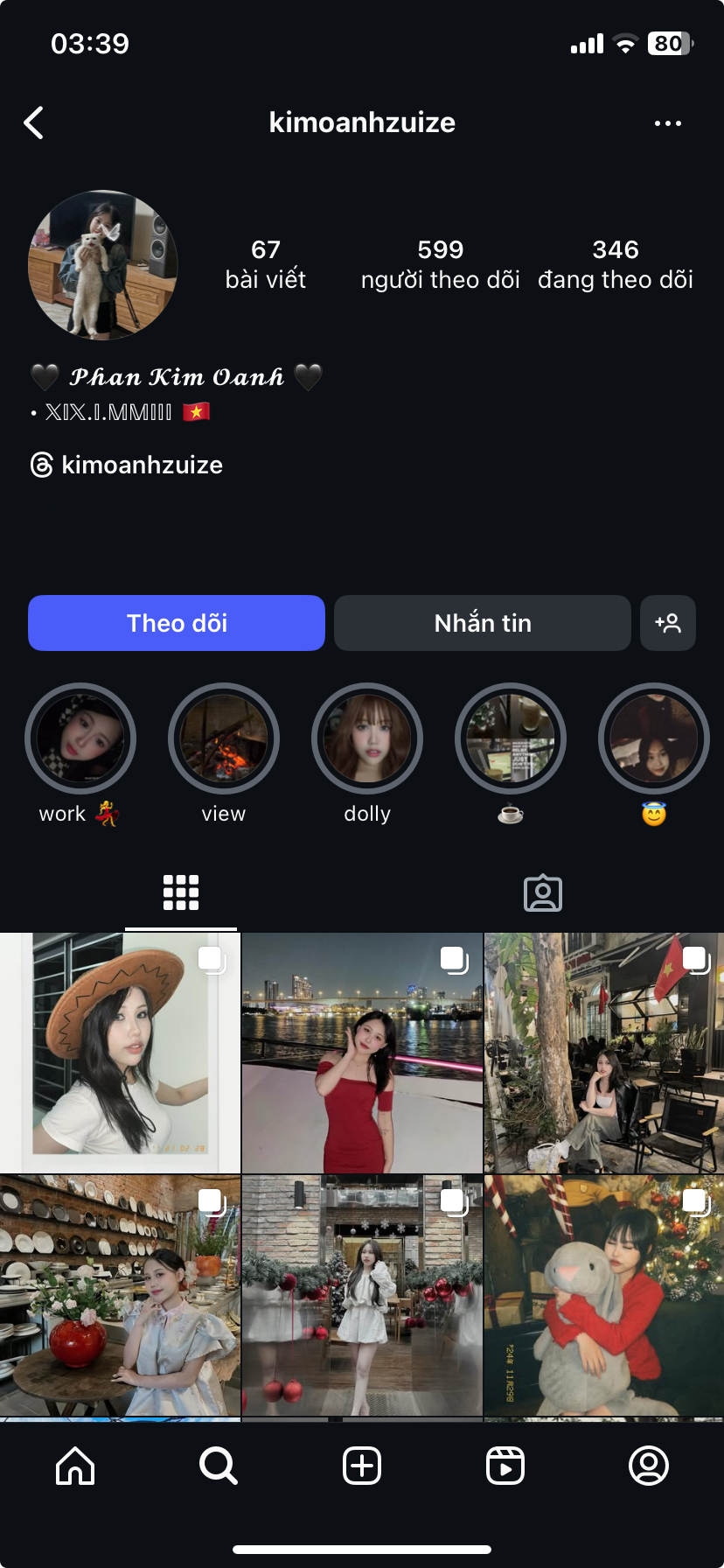The width and height of the screenshot is (724, 1568).
Task: Switch to the tagged photos tab
Action: 543,892
